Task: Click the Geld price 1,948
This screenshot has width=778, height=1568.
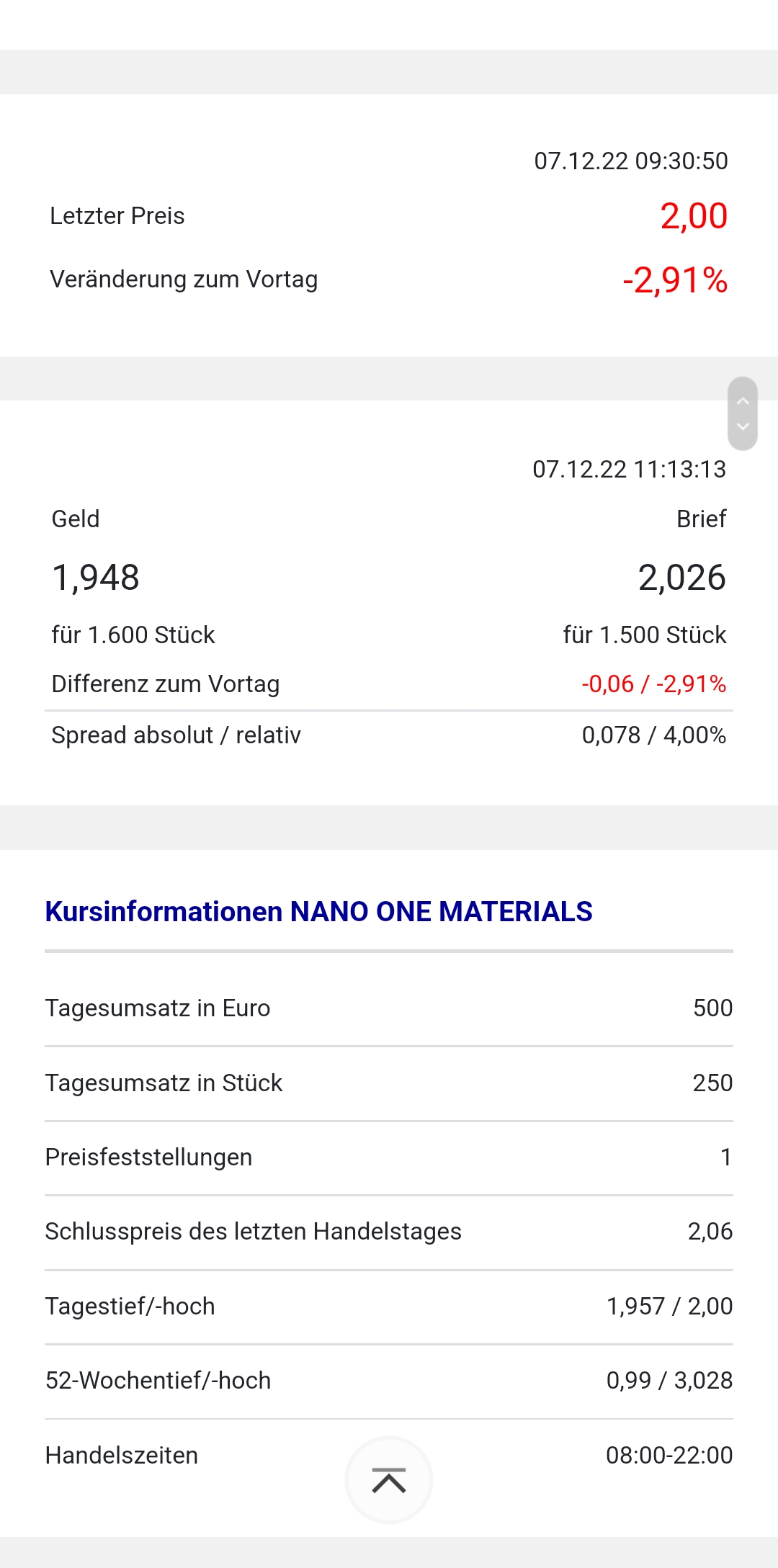Action: pyautogui.click(x=96, y=578)
